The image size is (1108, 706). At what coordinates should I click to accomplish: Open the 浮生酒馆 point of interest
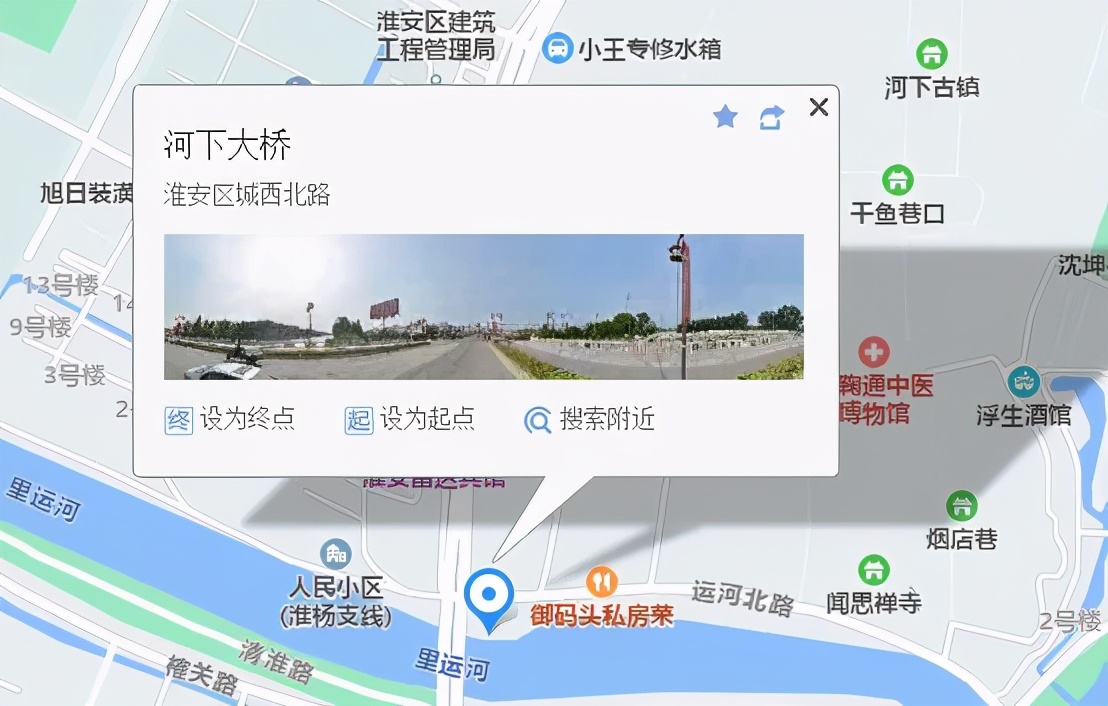1022,381
